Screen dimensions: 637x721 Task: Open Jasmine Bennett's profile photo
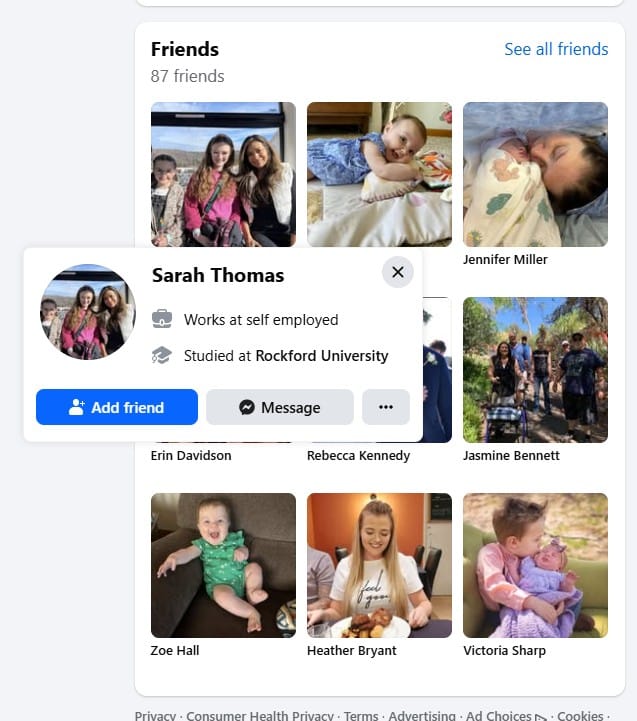(535, 369)
